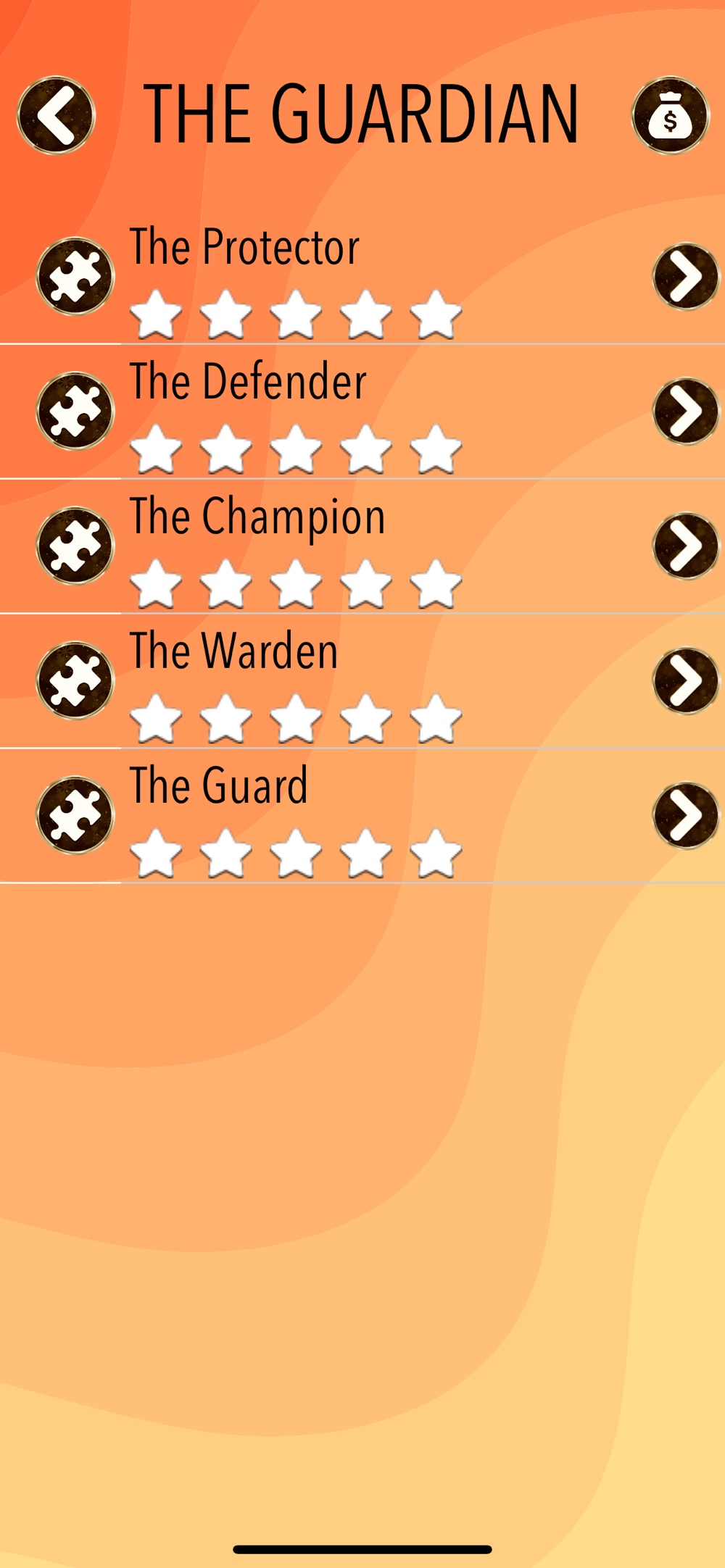The image size is (725, 1568).
Task: Tap the puzzle piece icon for The Protector
Action: point(75,276)
